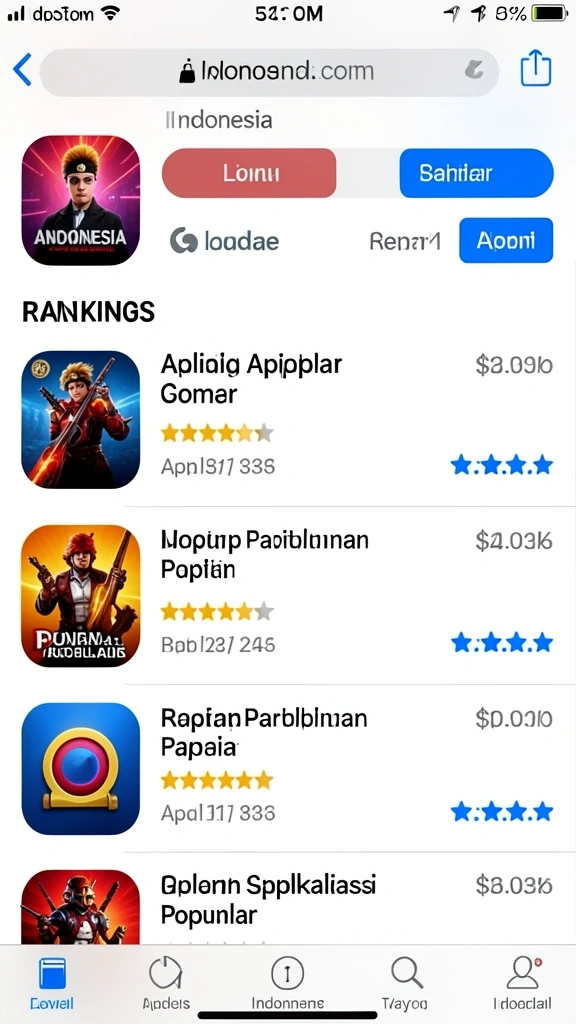Reload the page in address bar
Viewport: 576px width, 1024px height.
tap(475, 71)
